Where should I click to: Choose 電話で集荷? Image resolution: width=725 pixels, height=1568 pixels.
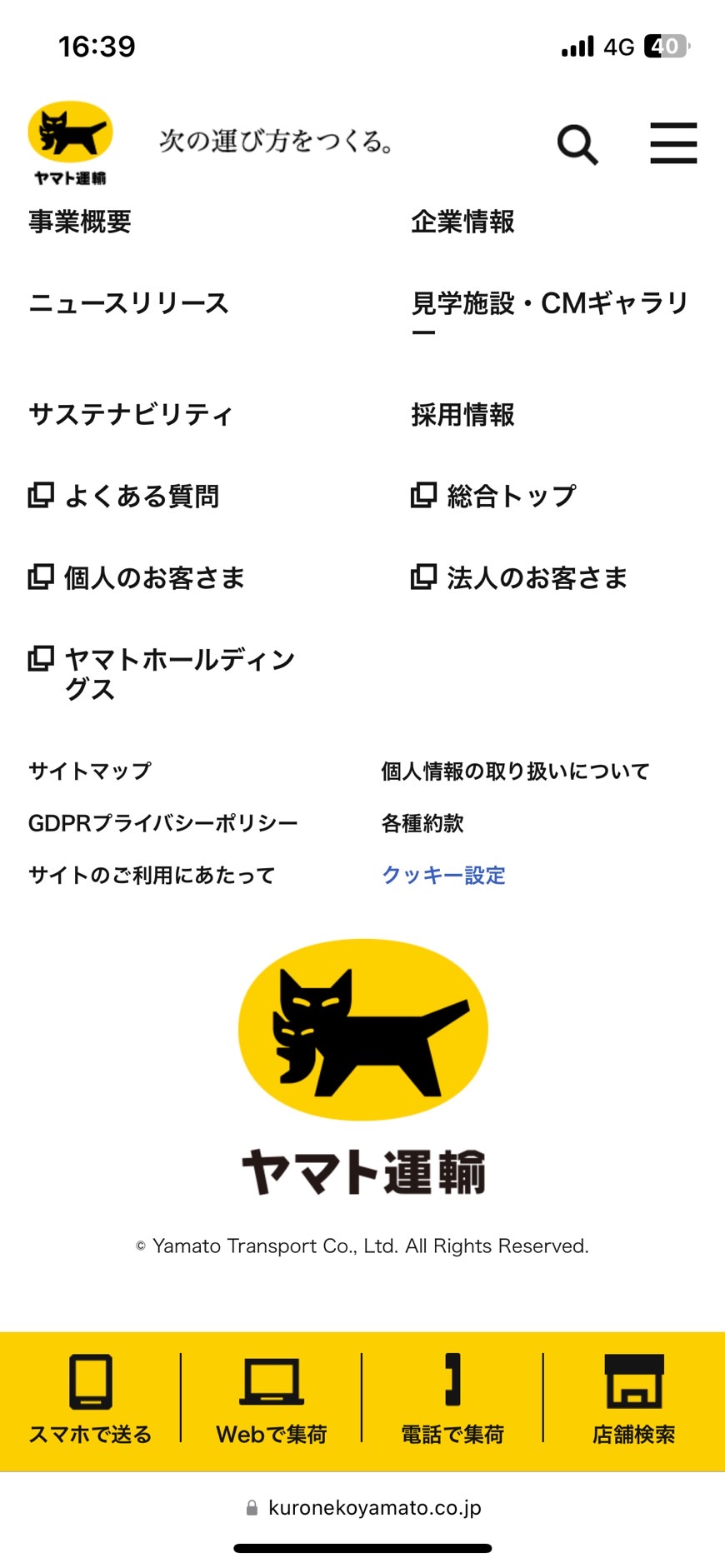(452, 1400)
